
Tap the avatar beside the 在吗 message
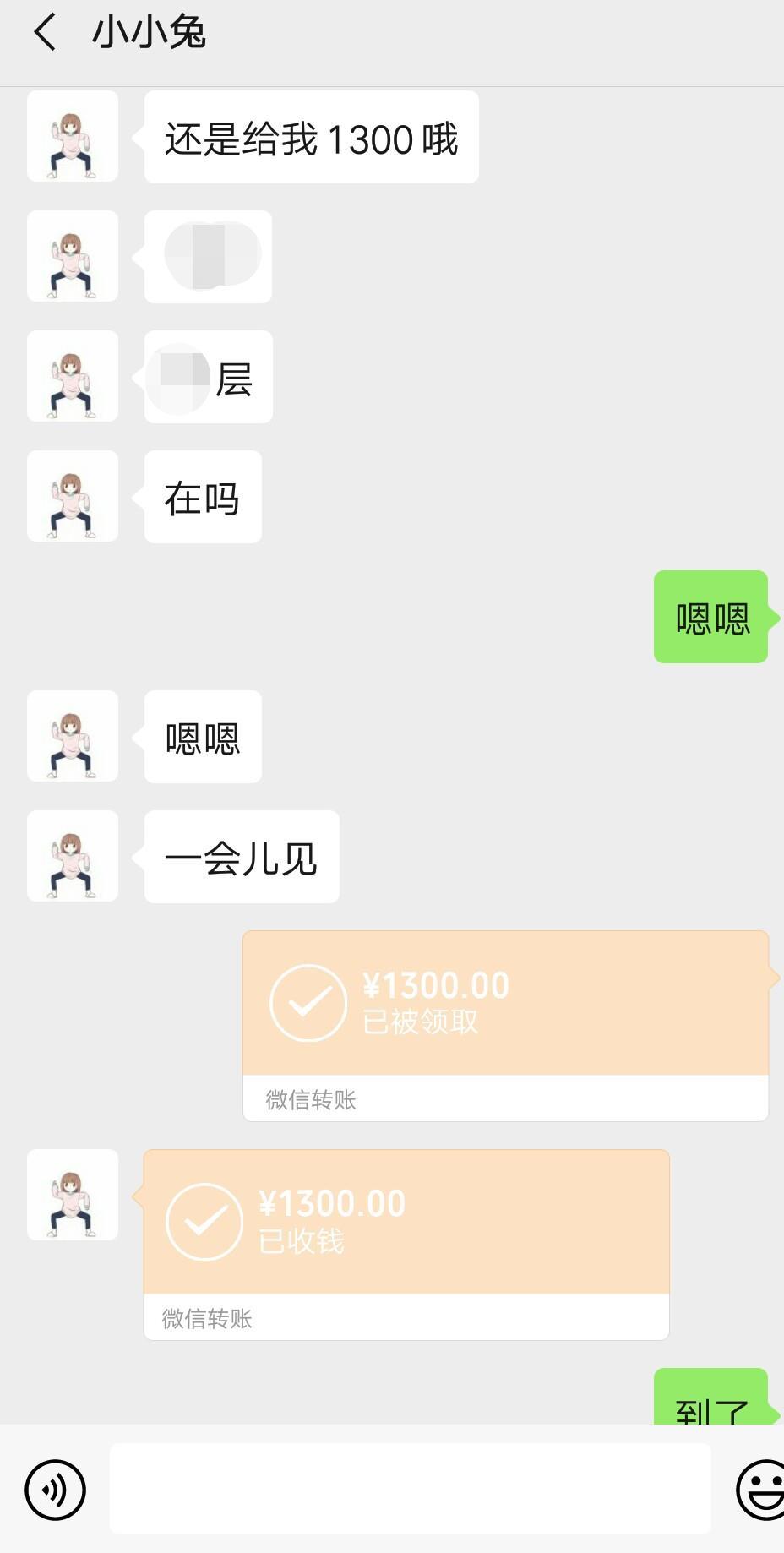[73, 497]
